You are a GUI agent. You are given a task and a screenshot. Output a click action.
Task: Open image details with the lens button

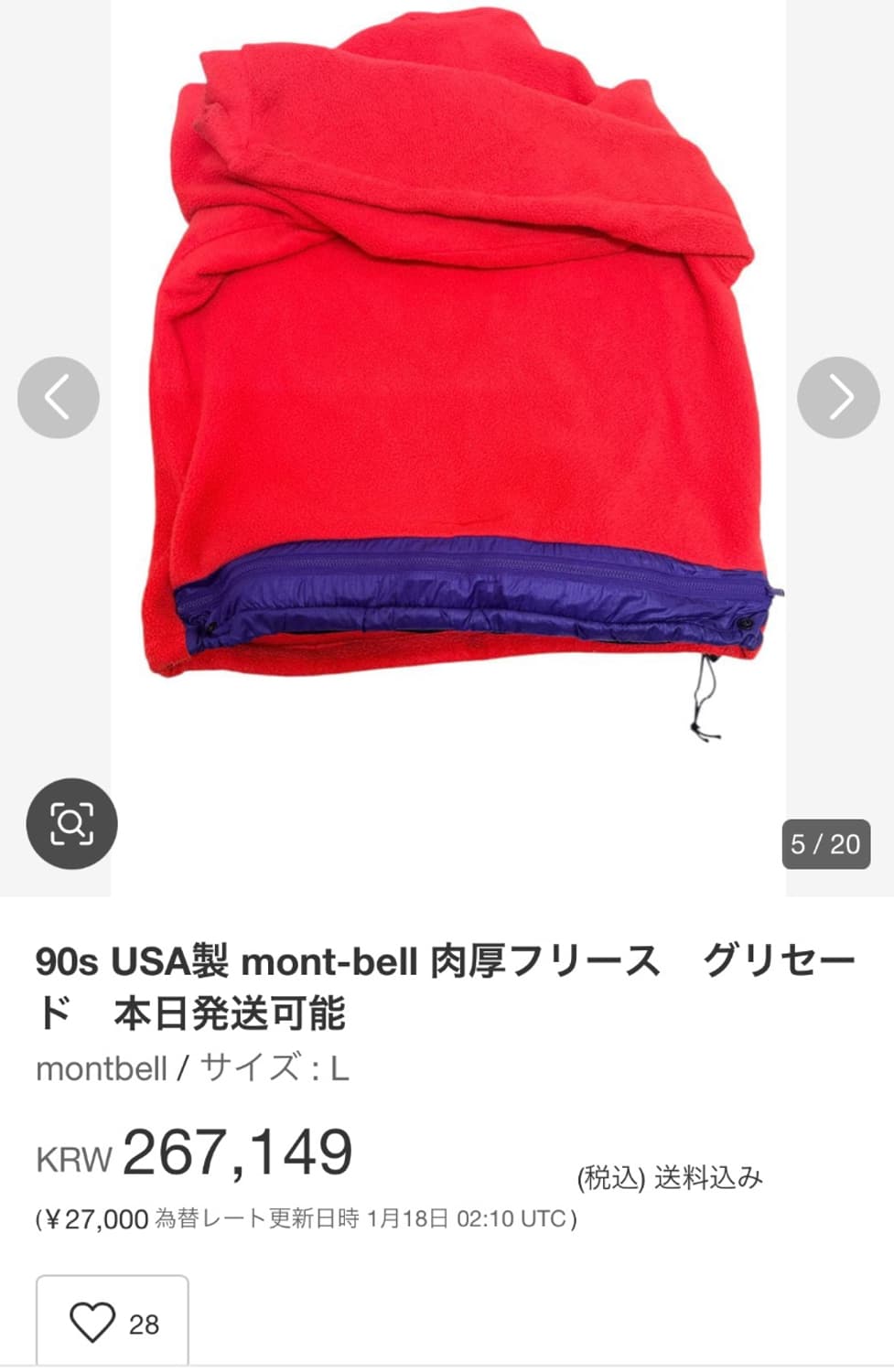tap(73, 823)
